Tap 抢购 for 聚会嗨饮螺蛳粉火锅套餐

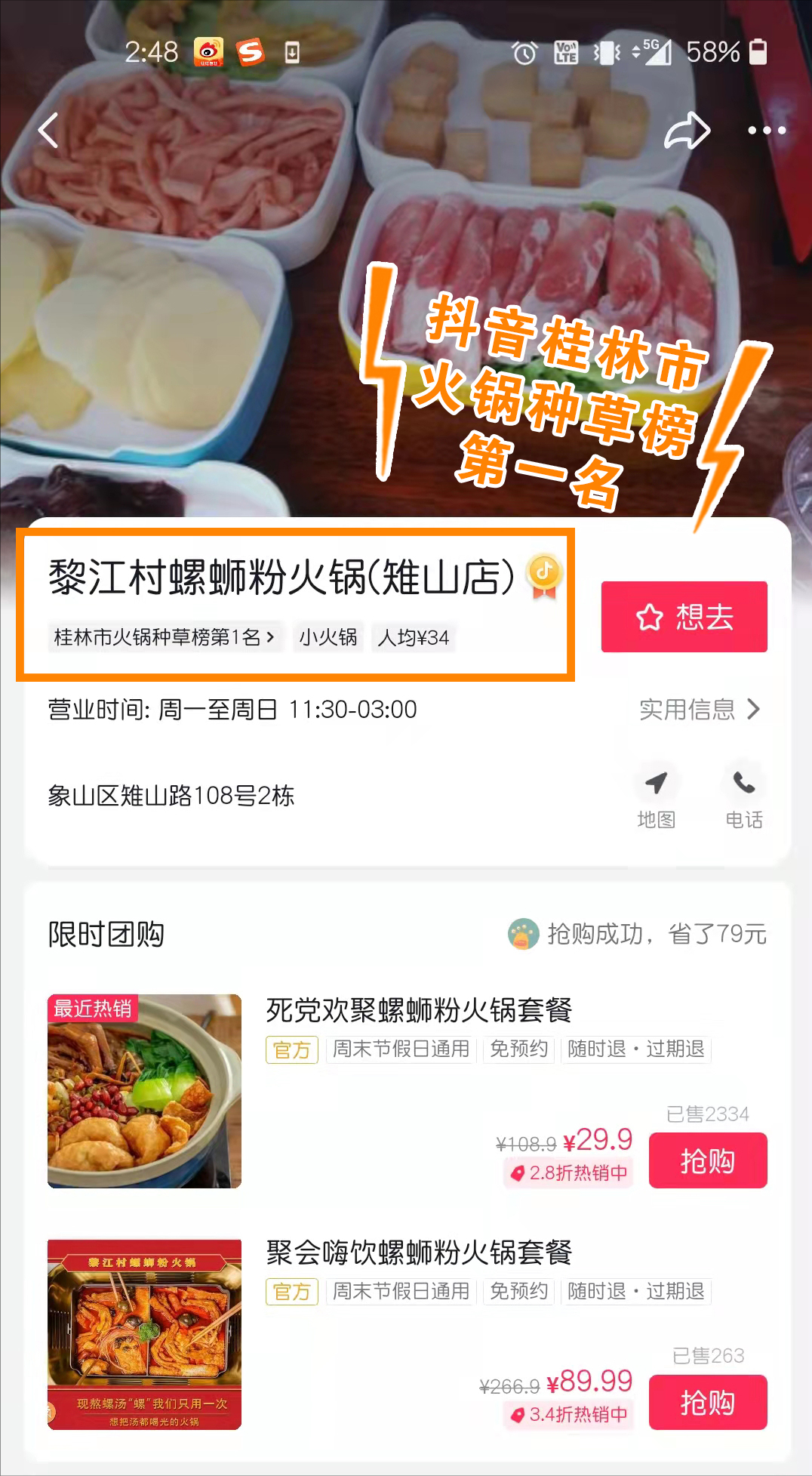(x=707, y=1402)
